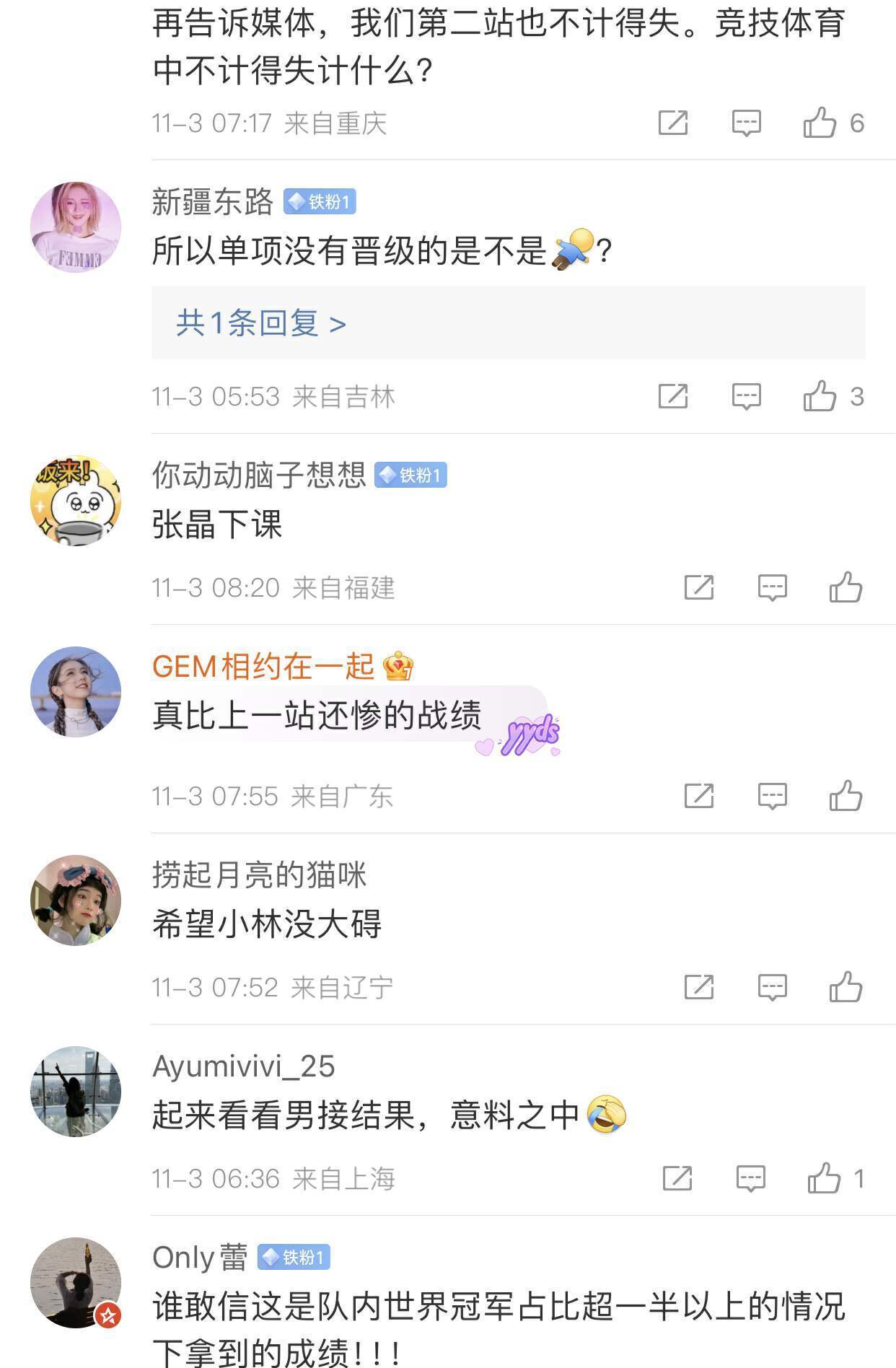Reply to 你动动脑子想想's comment
The image size is (896, 1368).
tap(772, 587)
